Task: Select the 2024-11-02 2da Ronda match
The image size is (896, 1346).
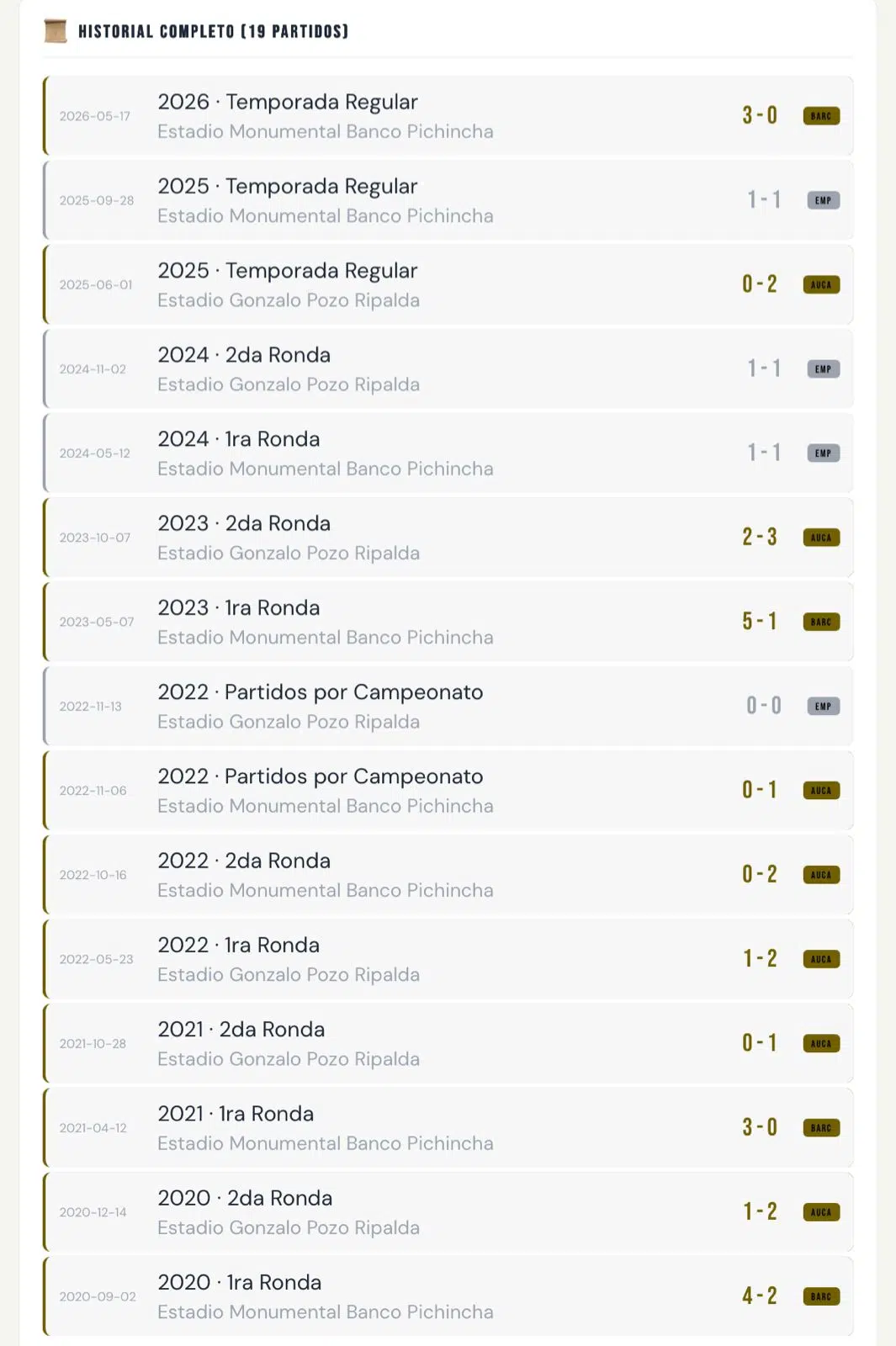Action: (448, 368)
